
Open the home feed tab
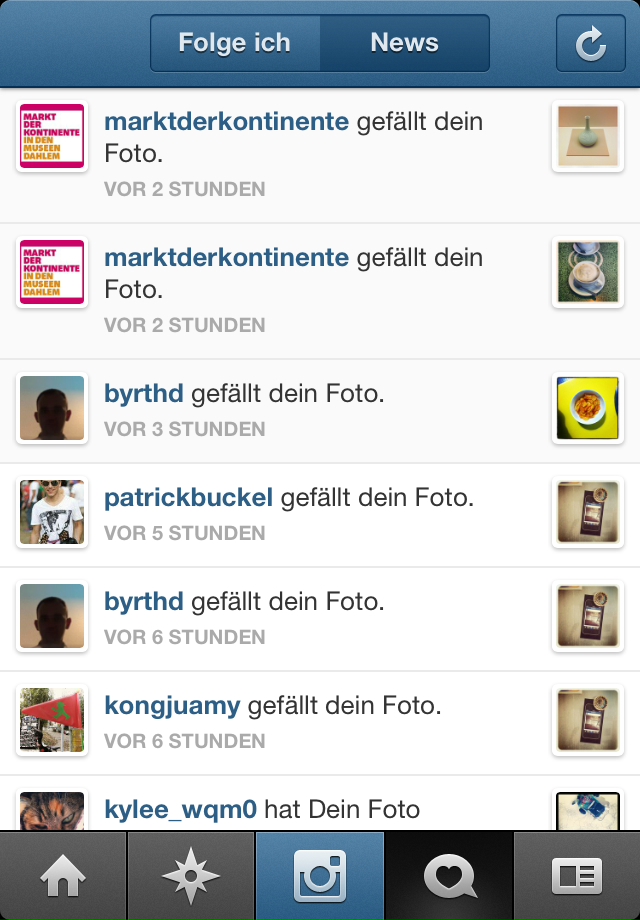point(63,877)
